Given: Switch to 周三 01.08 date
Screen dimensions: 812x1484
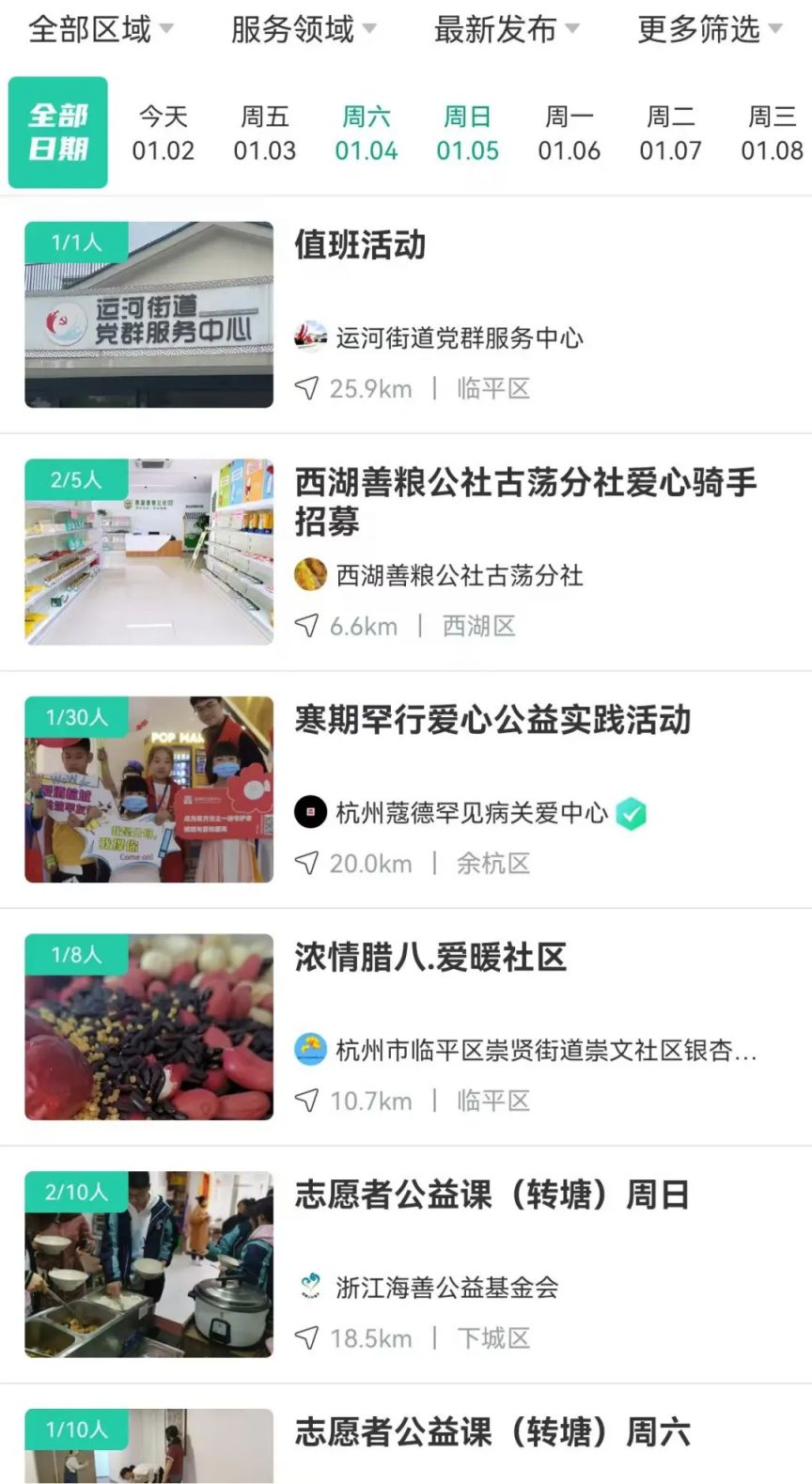Looking at the screenshot, I should 772,133.
